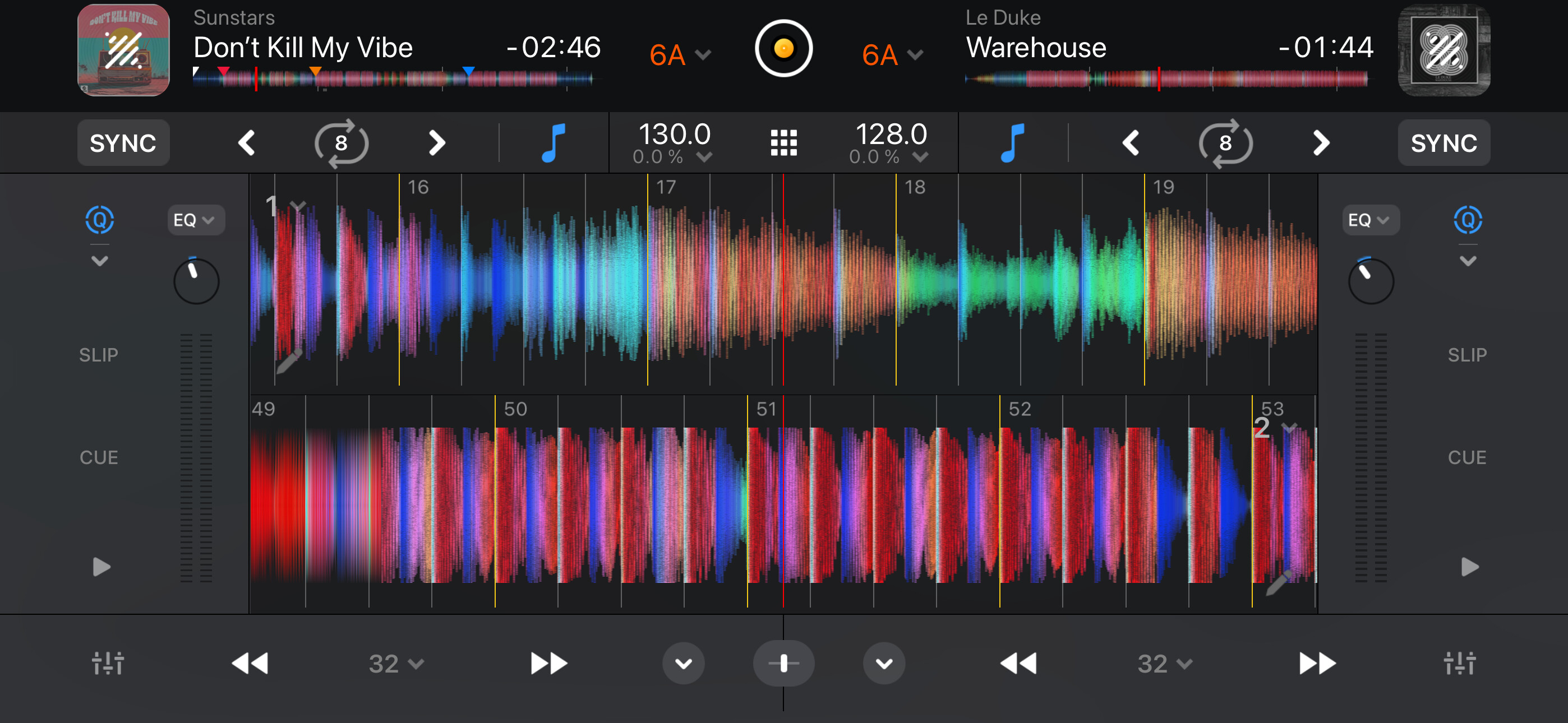Image resolution: width=1568 pixels, height=723 pixels.
Task: Expand the 128.0 BPM tempo dropdown
Action: tap(891, 143)
